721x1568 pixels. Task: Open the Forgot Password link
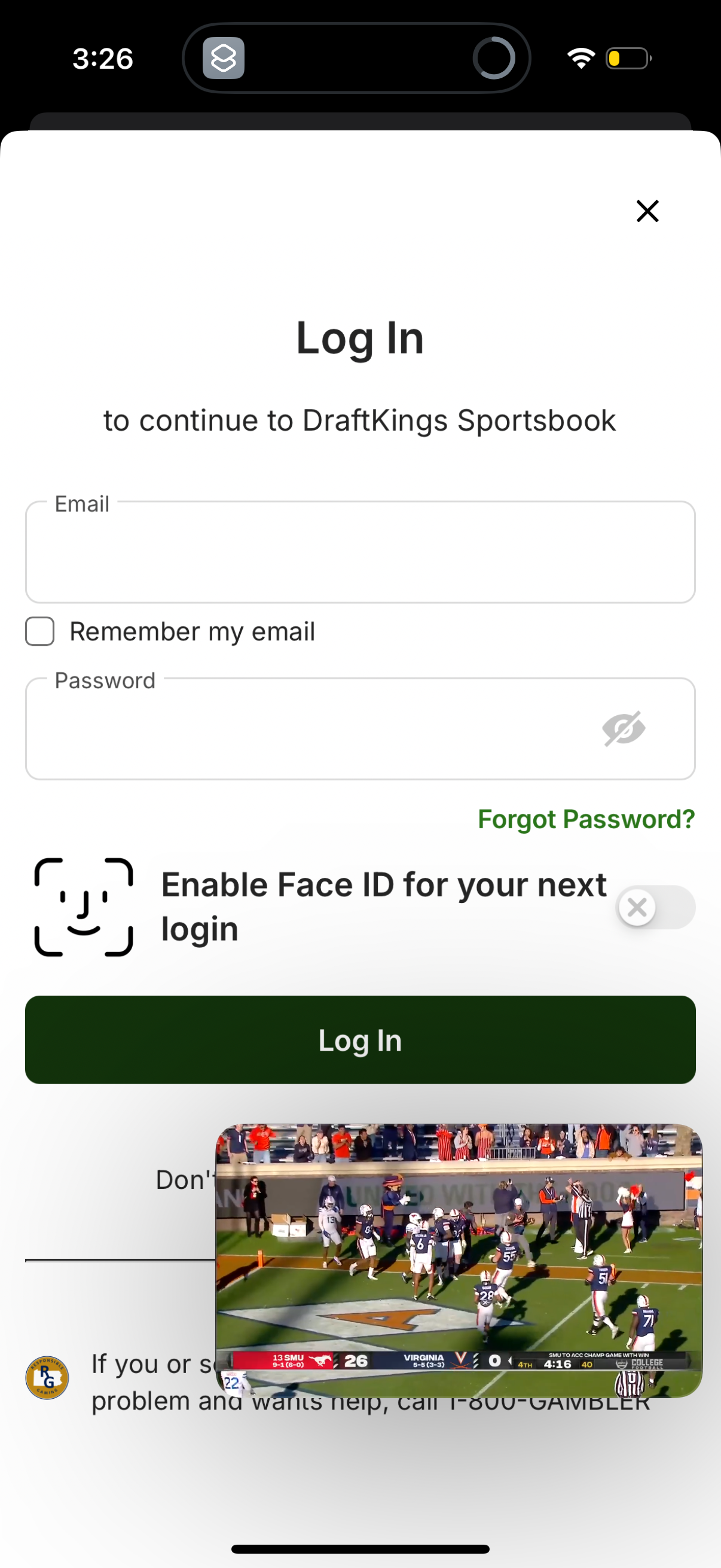point(585,819)
